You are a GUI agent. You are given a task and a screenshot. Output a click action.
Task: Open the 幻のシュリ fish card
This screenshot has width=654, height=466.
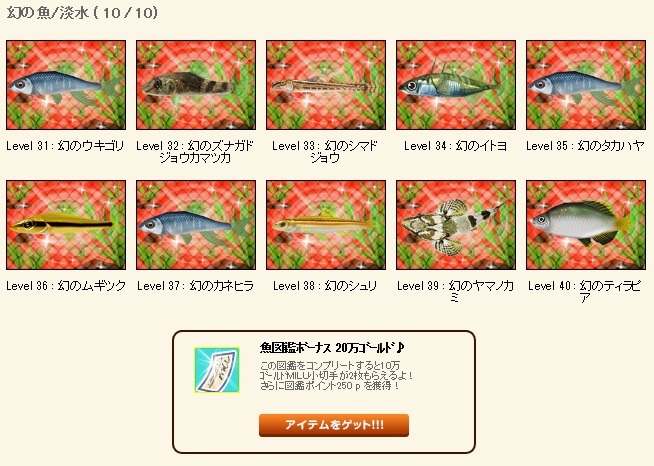326,225
